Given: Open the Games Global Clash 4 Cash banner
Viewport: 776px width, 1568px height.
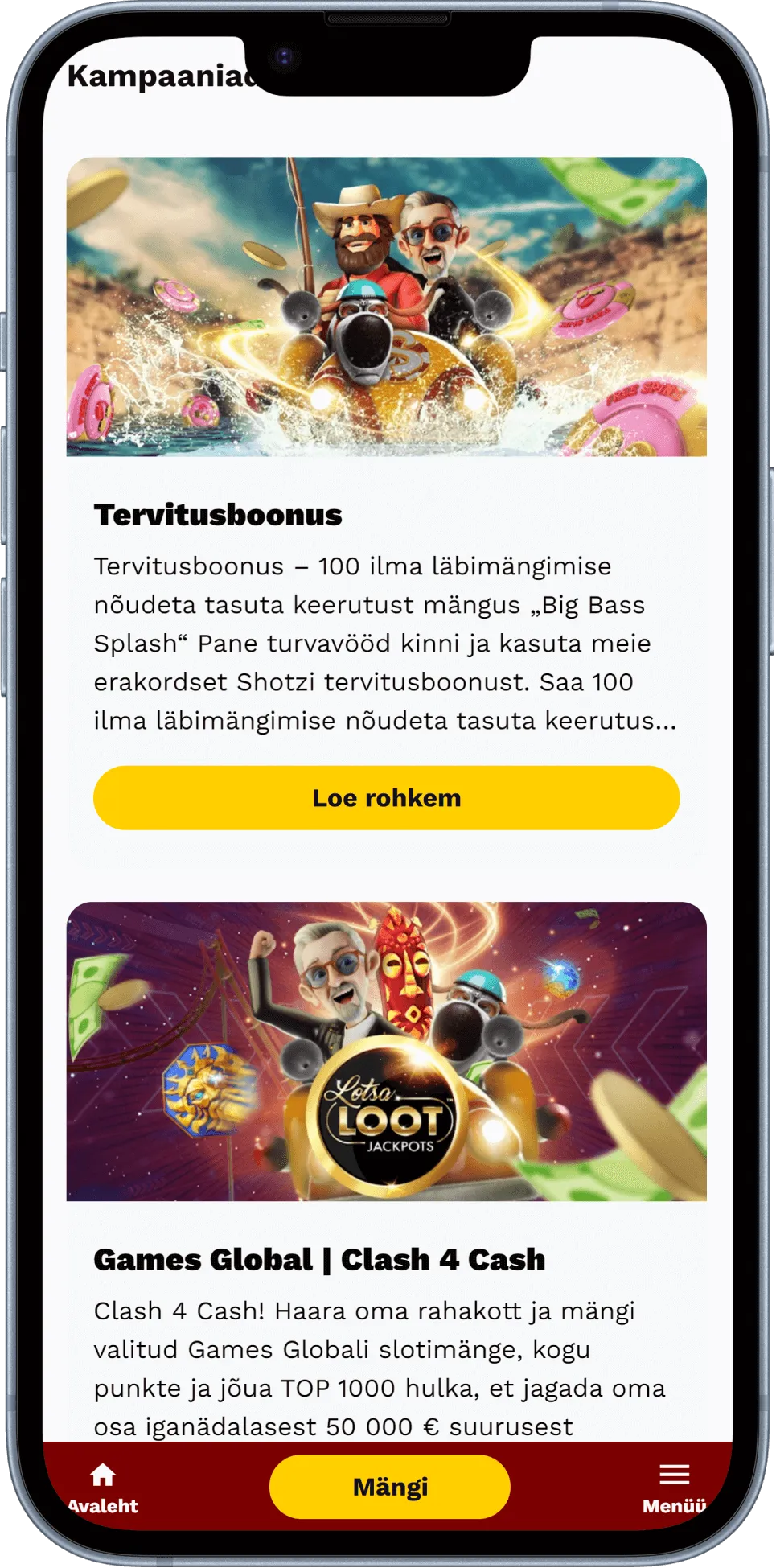Looking at the screenshot, I should coord(386,1051).
